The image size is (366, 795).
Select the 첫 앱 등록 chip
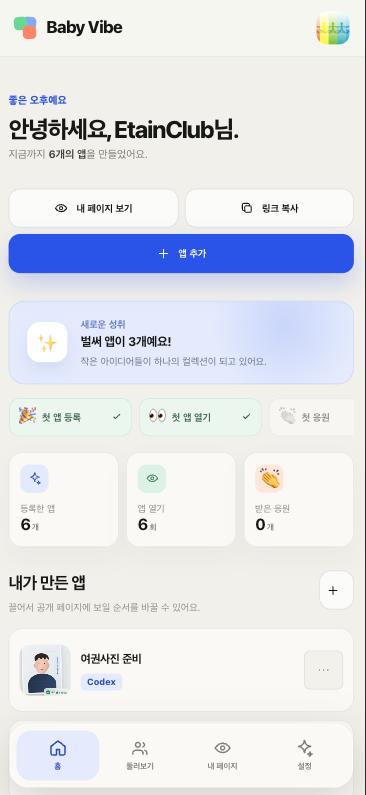(70, 417)
